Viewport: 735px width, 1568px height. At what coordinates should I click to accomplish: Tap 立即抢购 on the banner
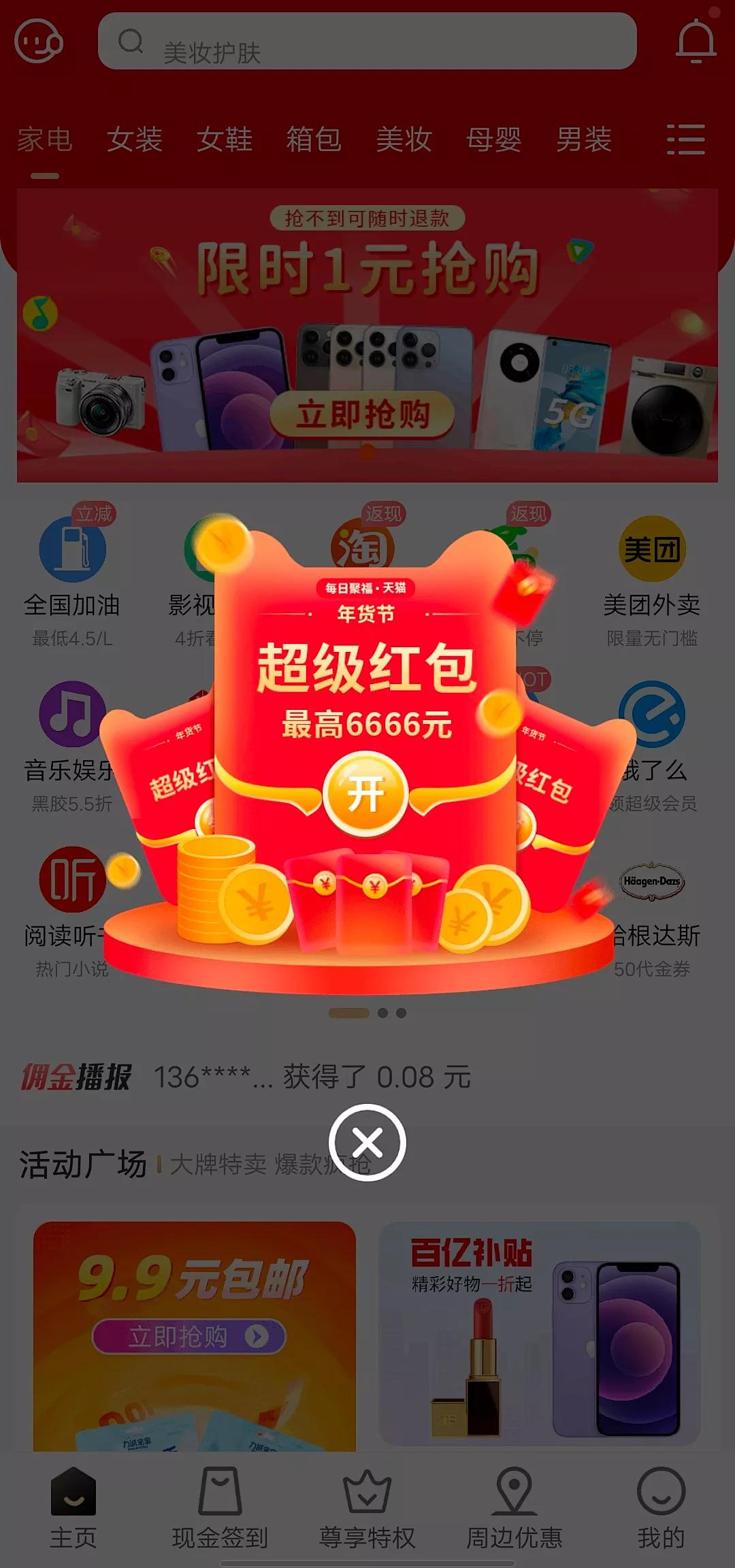pos(365,414)
